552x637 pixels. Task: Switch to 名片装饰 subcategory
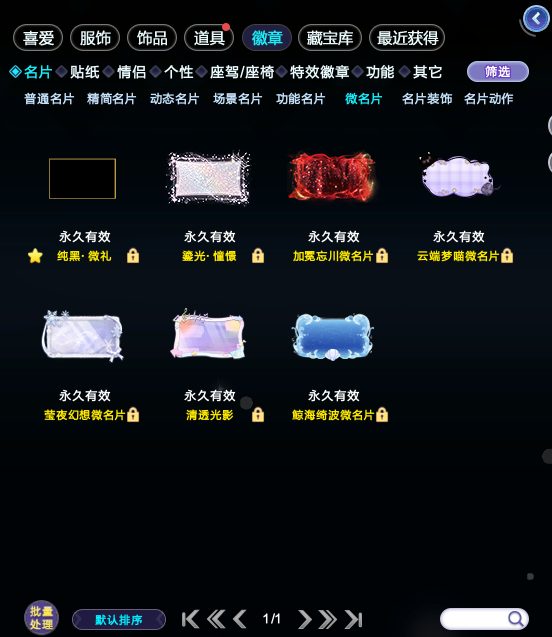(427, 99)
